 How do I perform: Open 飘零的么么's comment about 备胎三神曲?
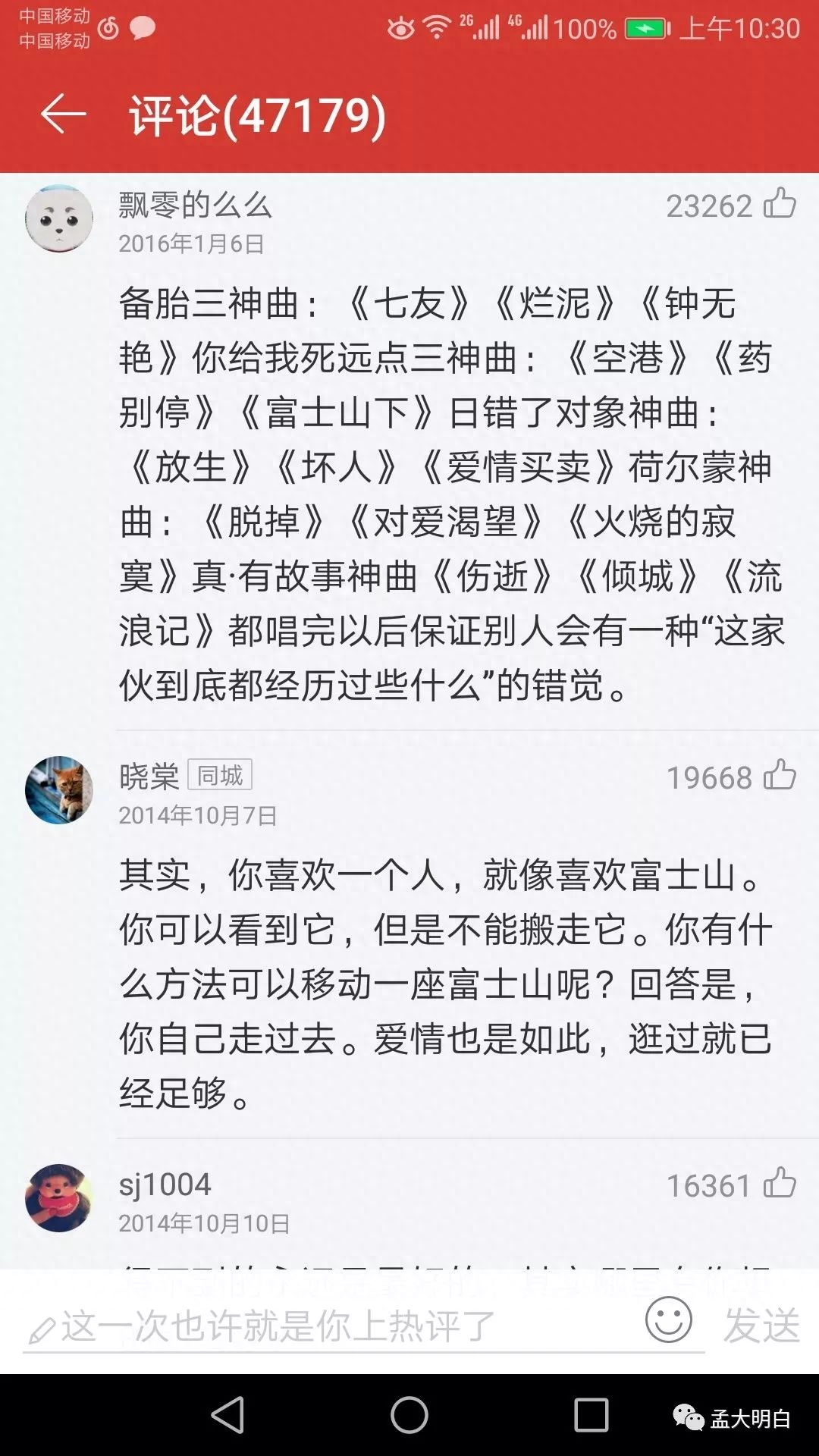[451, 494]
